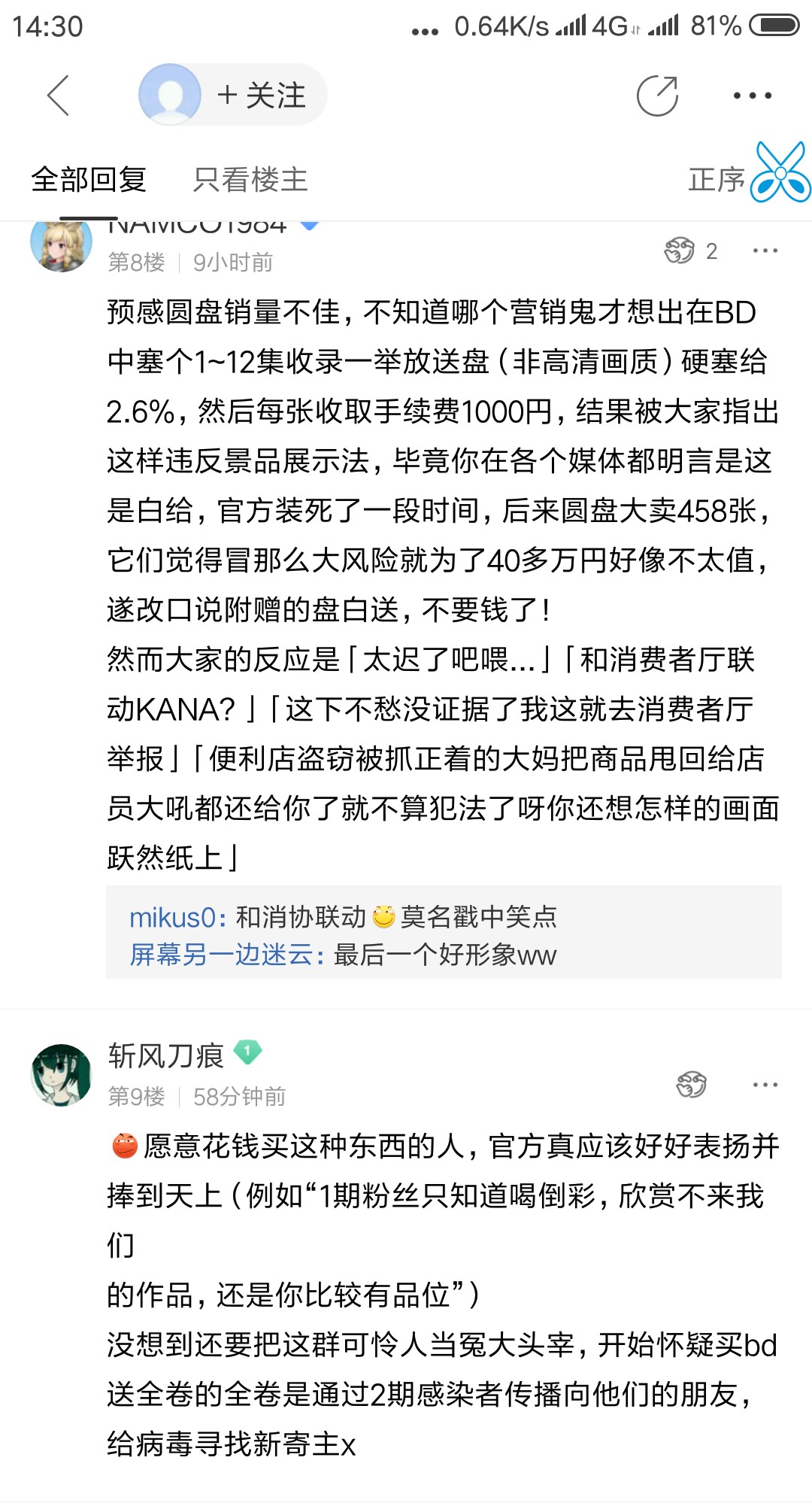Open more options for 第8楼 reply

click(x=765, y=250)
